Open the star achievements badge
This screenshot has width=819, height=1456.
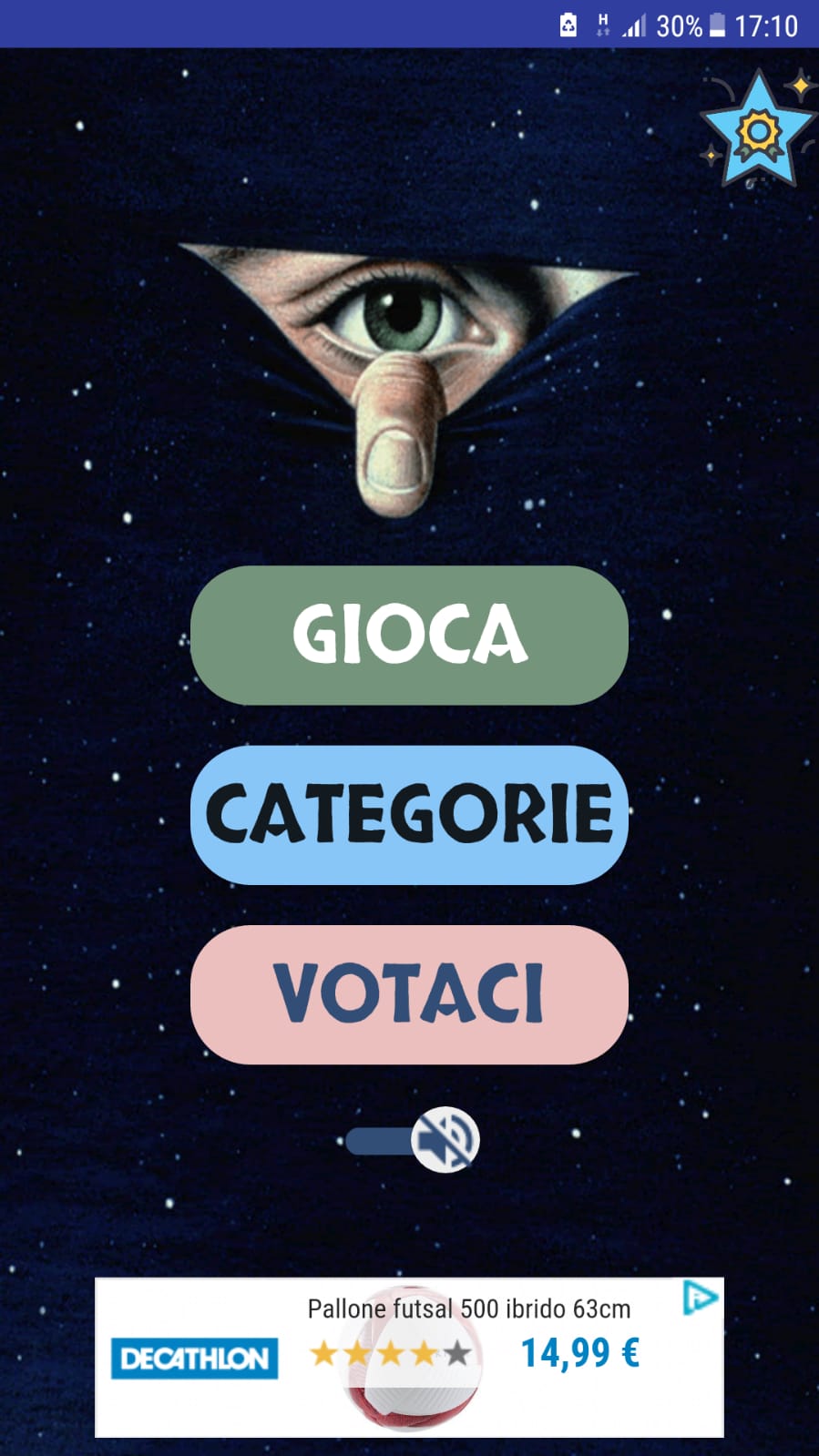point(757,130)
